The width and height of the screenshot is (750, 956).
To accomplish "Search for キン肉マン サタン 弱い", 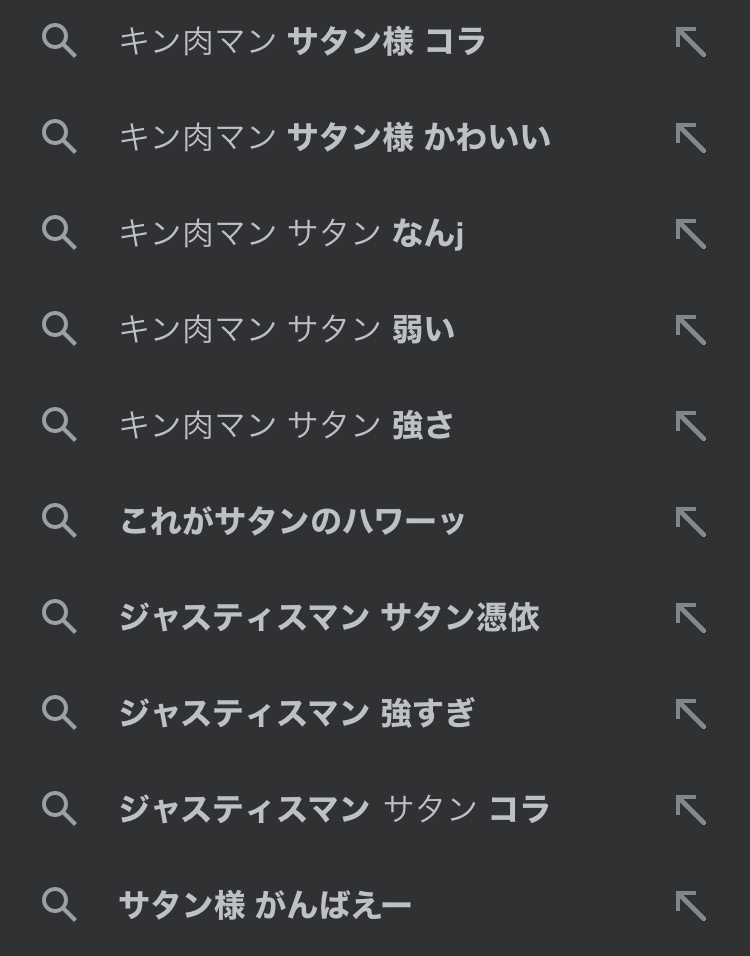I will click(x=375, y=329).
